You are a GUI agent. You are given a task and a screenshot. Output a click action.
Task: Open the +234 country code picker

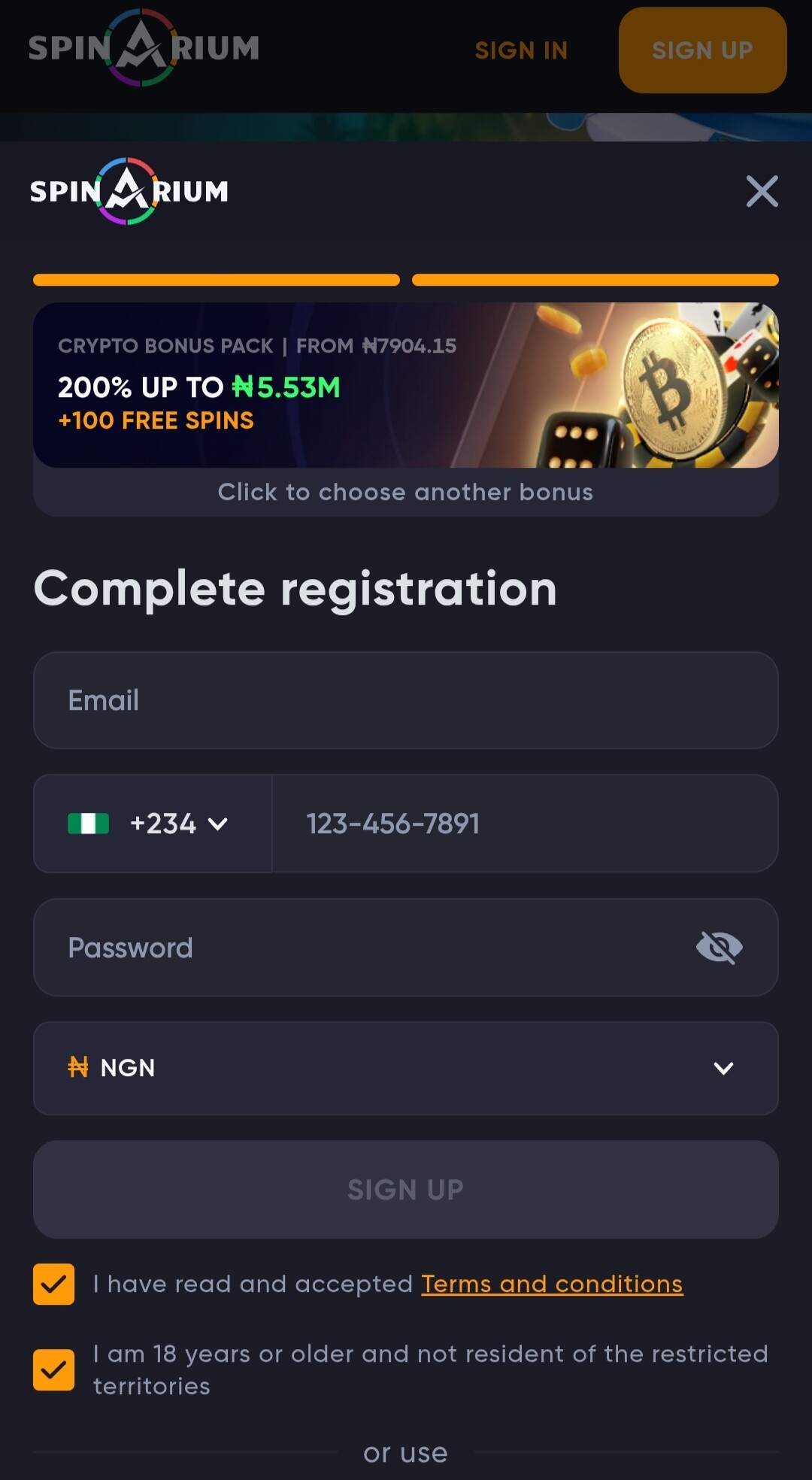point(153,823)
